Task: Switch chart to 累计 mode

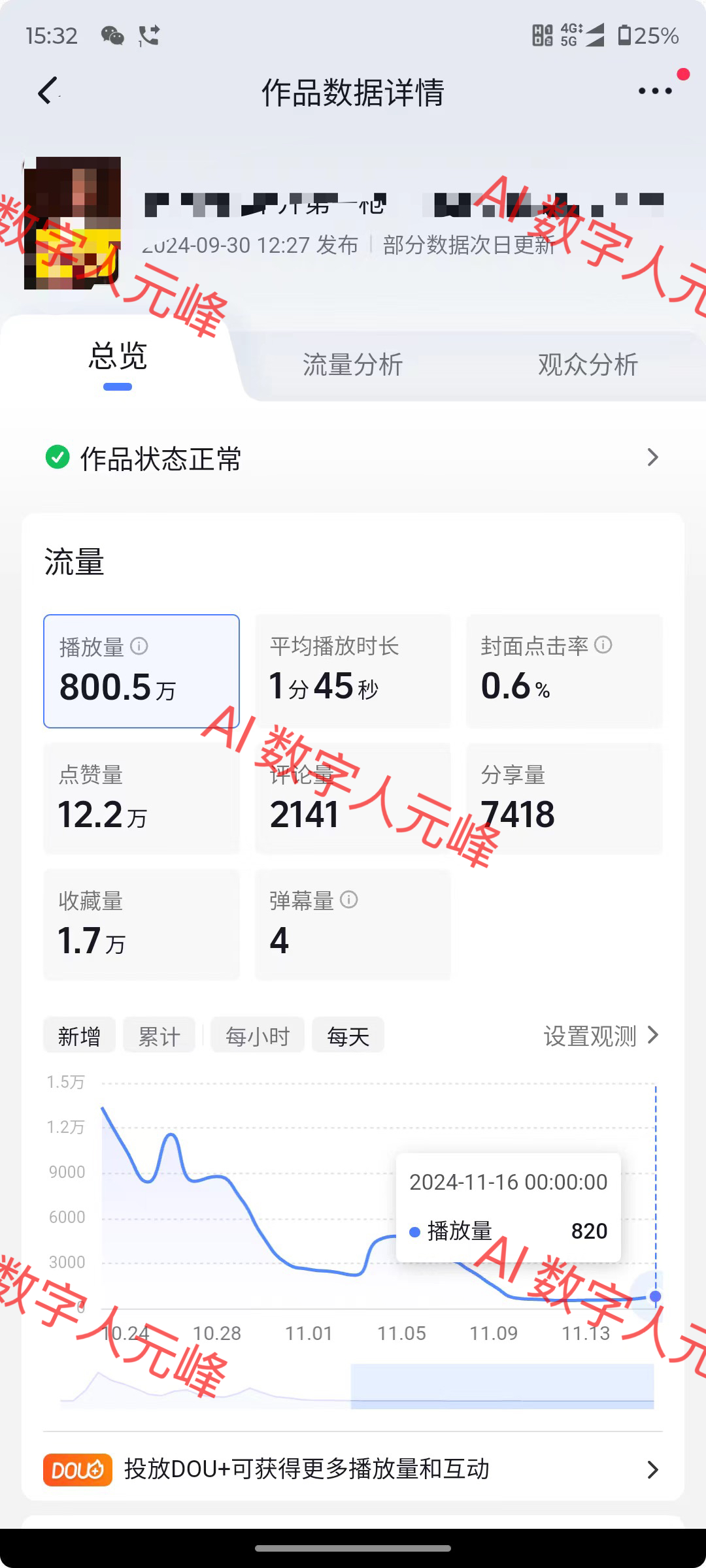Action: (x=159, y=1036)
